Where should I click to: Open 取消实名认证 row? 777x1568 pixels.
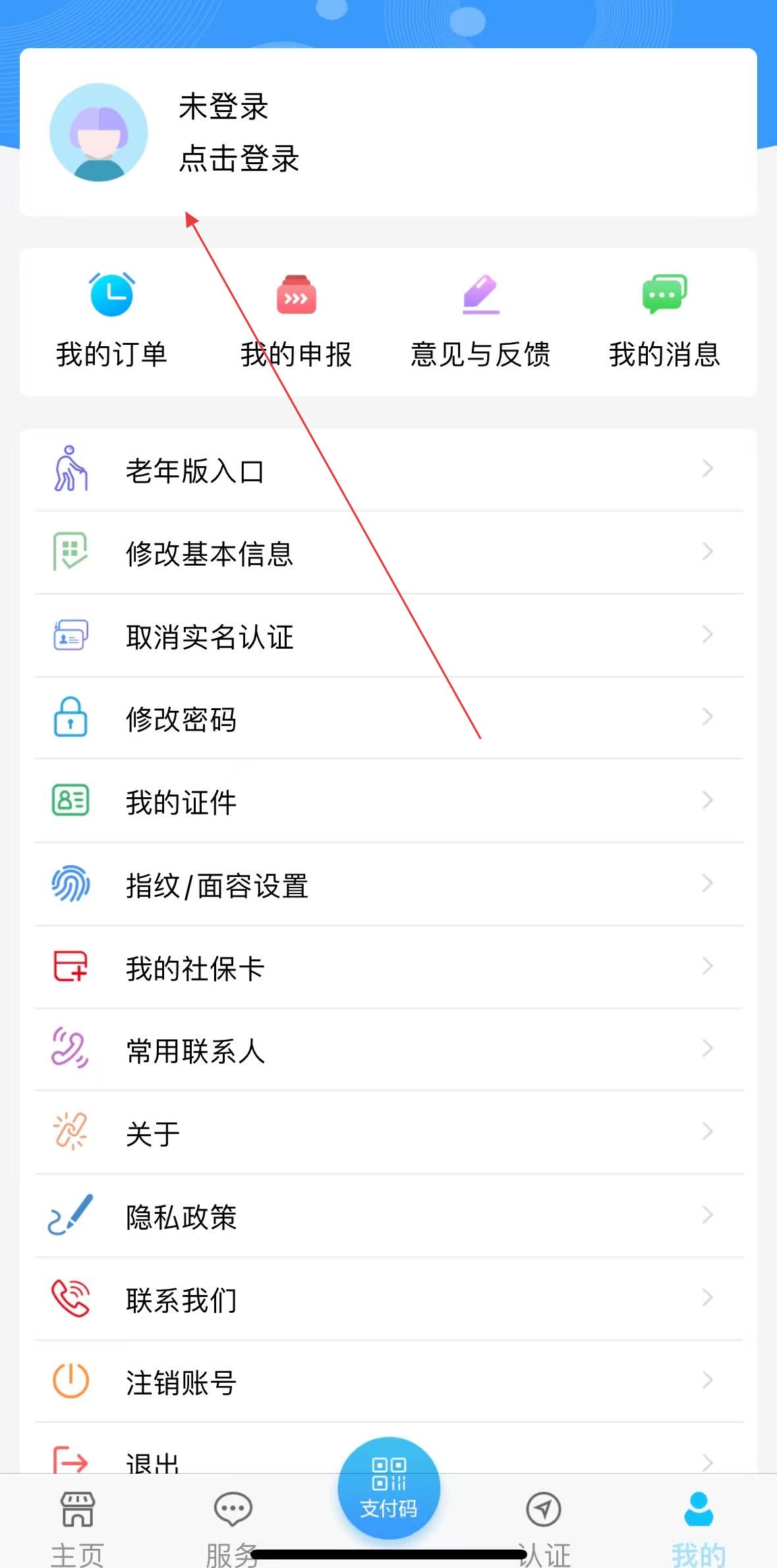coord(388,636)
